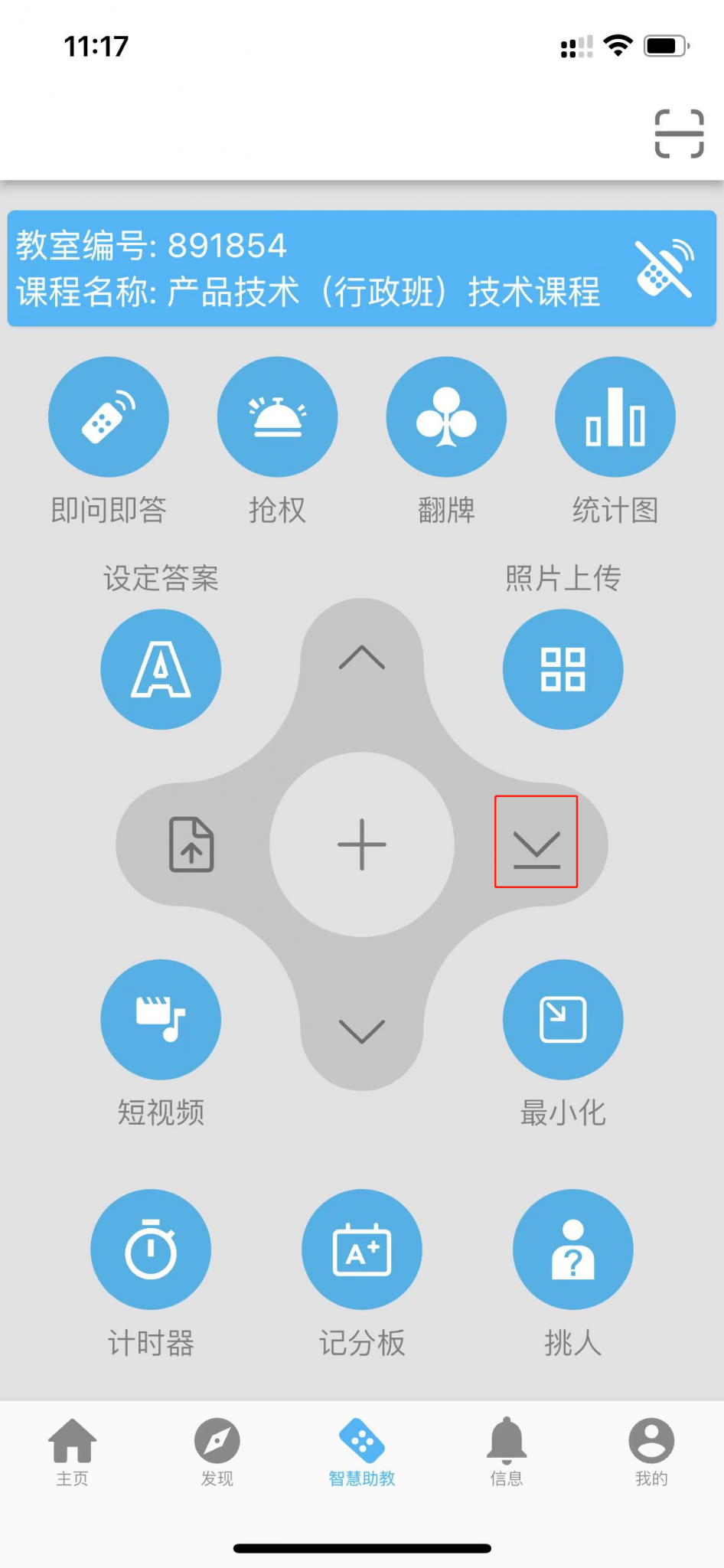
Task: Tap the file upload icon on pad
Action: (x=191, y=844)
